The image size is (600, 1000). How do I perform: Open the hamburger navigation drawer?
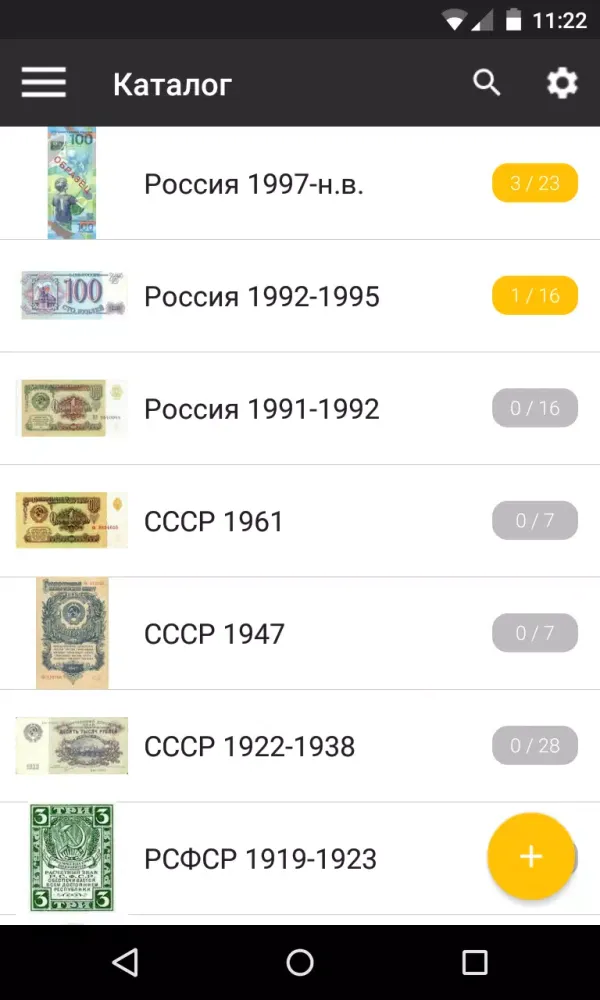coord(44,83)
